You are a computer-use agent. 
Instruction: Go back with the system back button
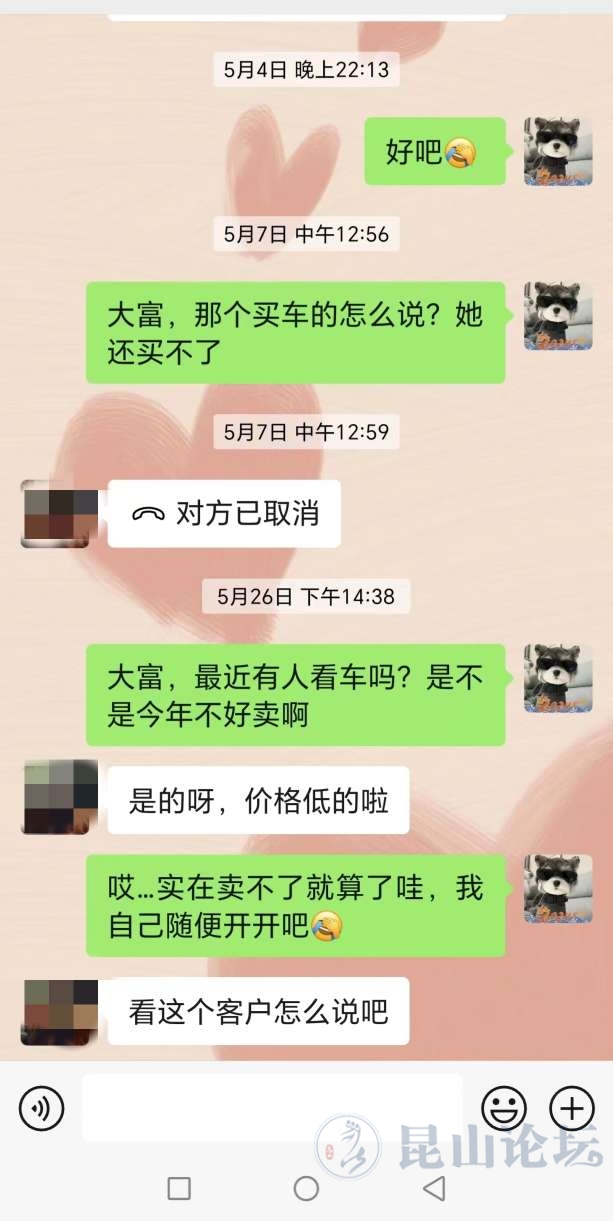pyautogui.click(x=434, y=1188)
